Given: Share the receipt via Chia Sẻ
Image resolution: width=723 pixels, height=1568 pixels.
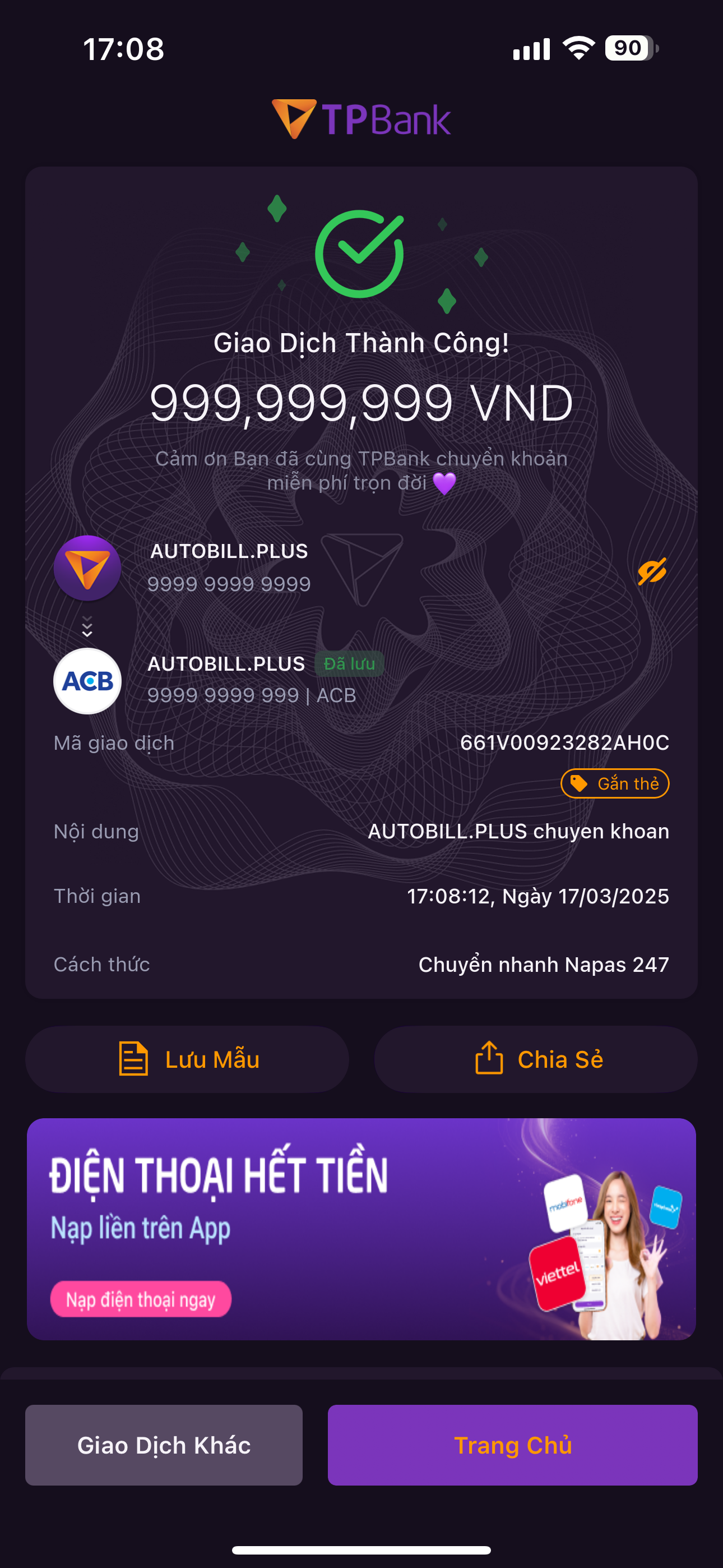Looking at the screenshot, I should pyautogui.click(x=536, y=1060).
